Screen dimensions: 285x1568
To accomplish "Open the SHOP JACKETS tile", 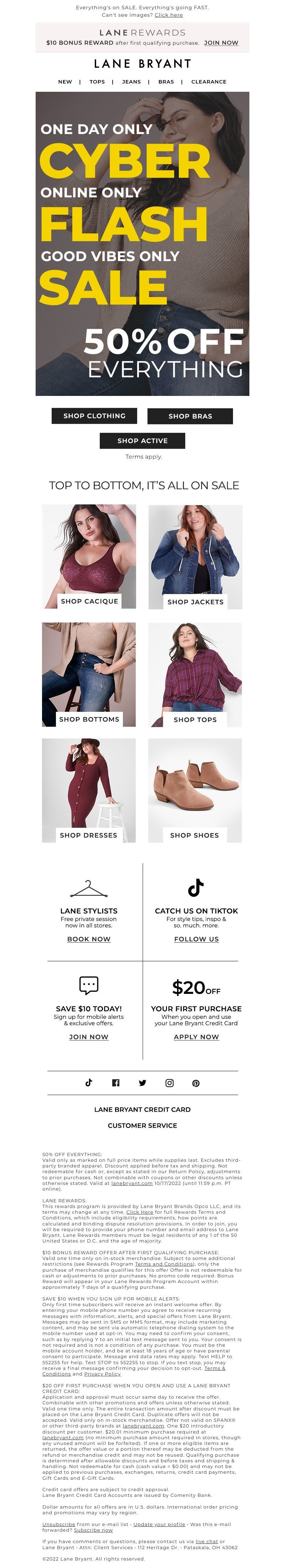I will coord(195,556).
